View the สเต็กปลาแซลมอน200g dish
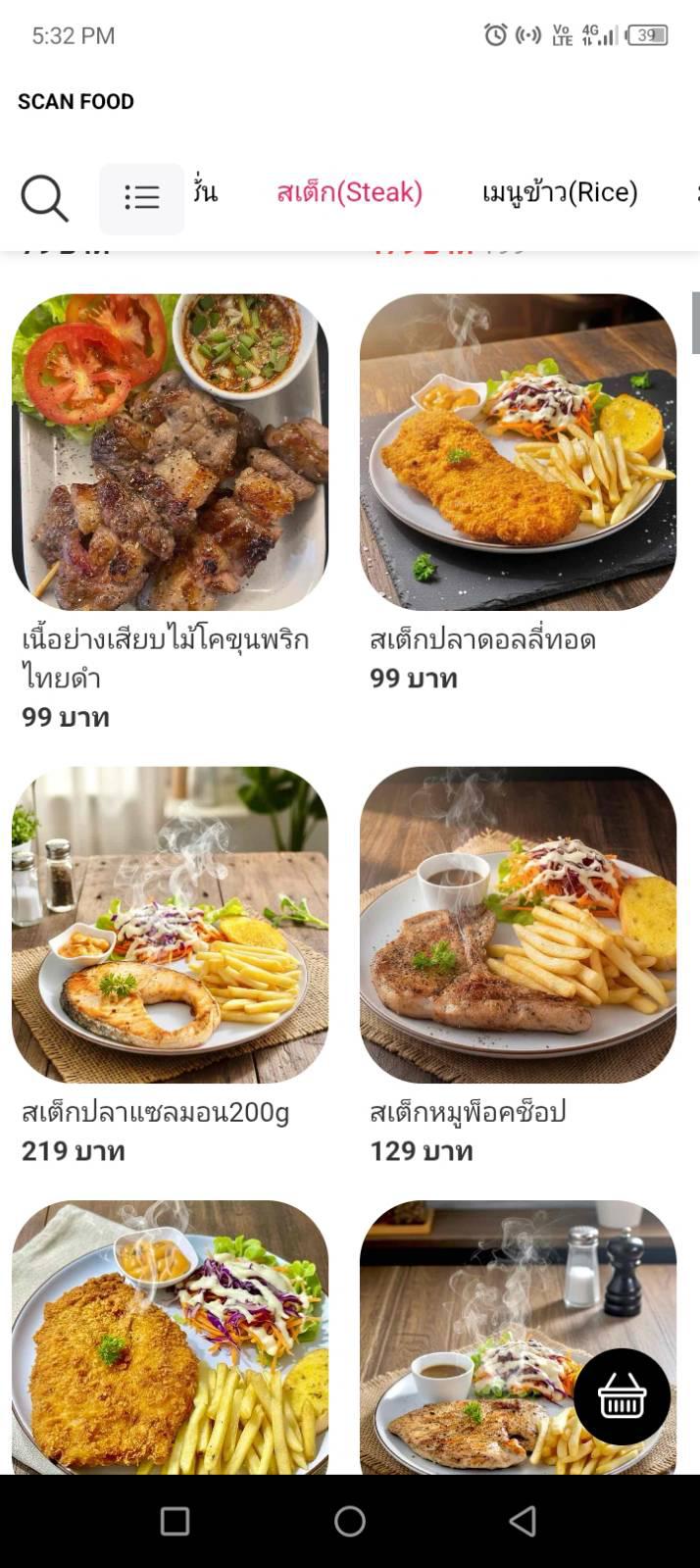Viewport: 700px width, 1568px height. 170,925
